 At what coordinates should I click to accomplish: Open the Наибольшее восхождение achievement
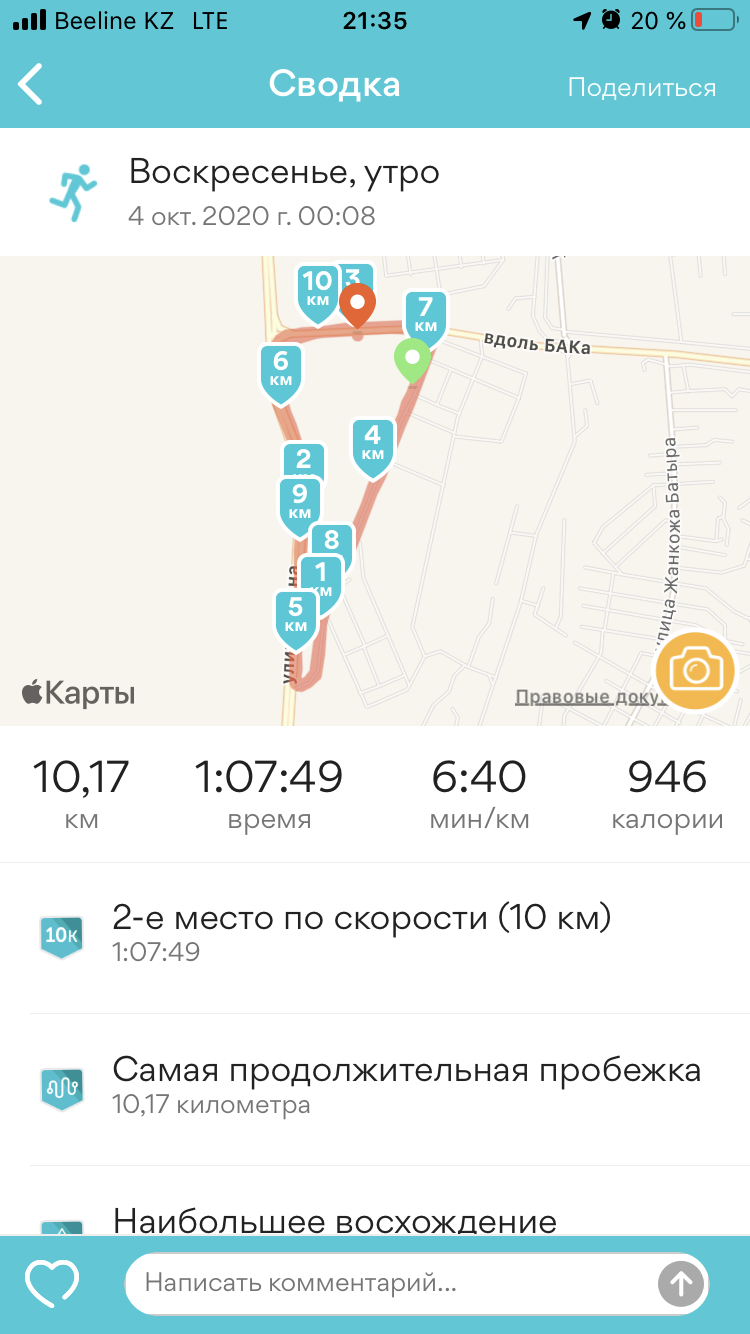click(x=335, y=1221)
